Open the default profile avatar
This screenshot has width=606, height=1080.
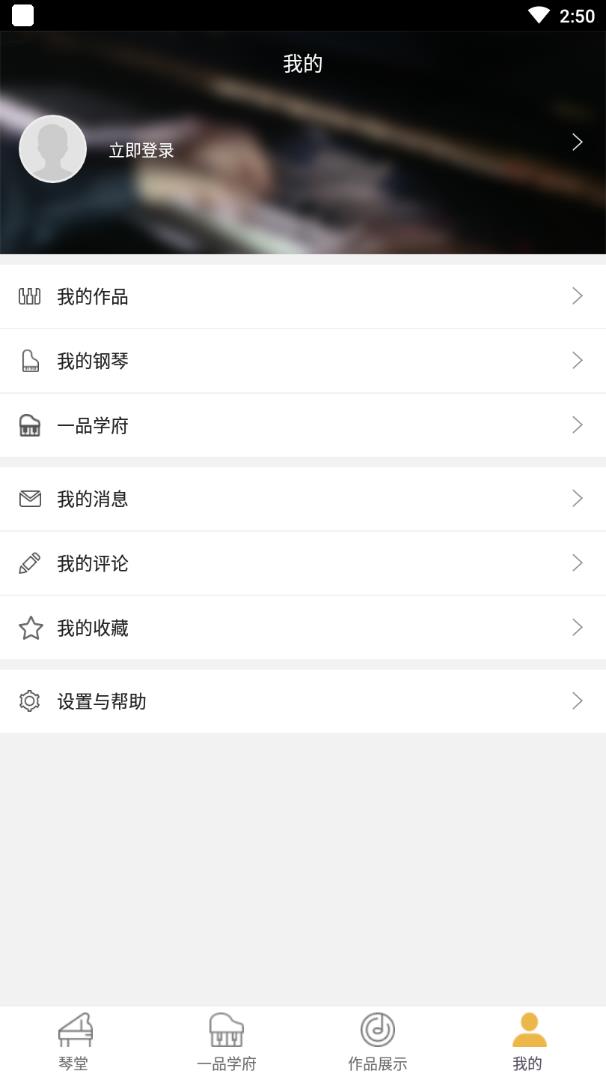[53, 149]
